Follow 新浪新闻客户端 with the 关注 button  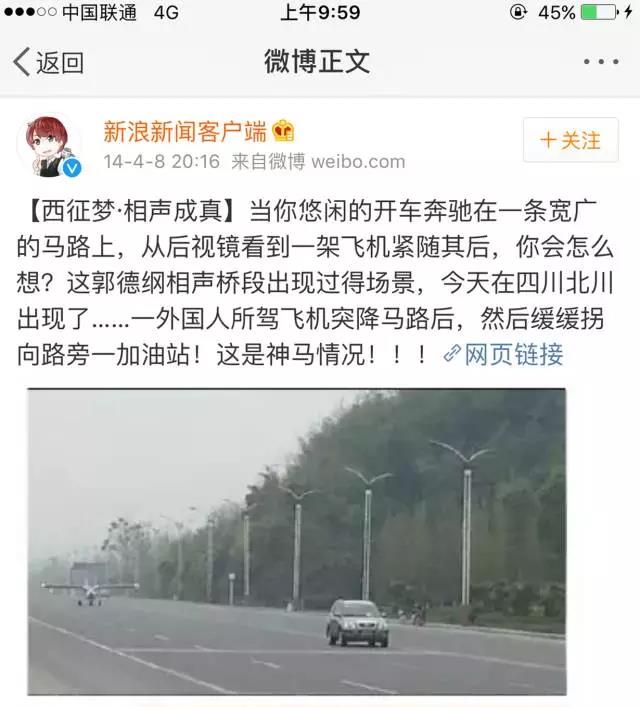click(x=571, y=140)
